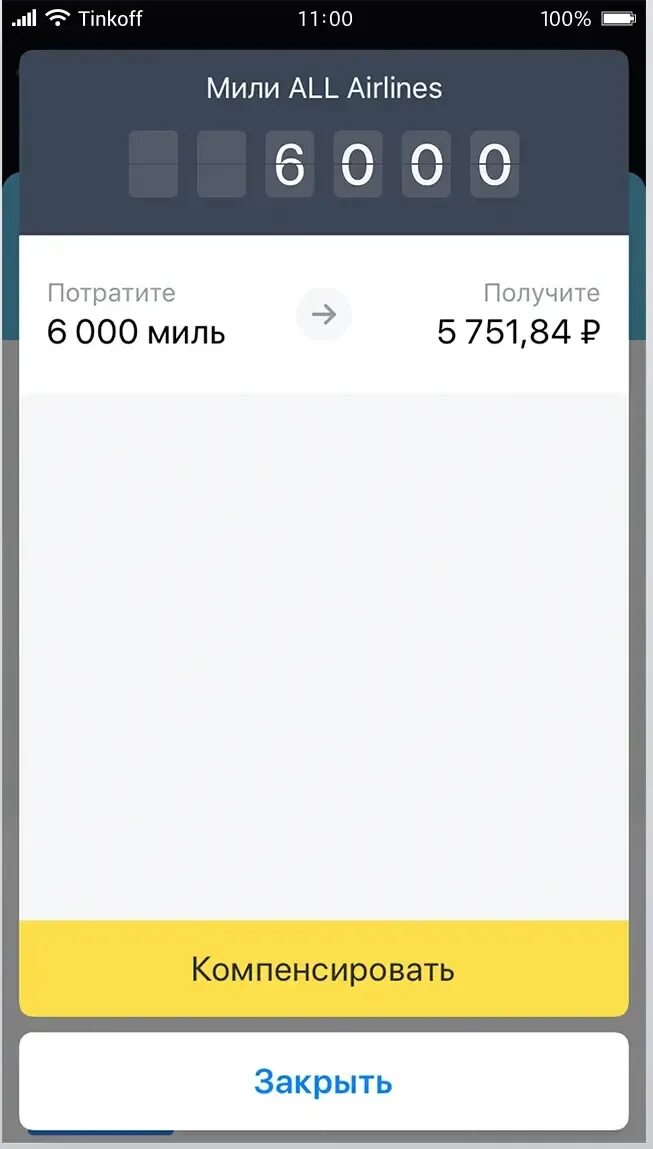This screenshot has width=653, height=1149.
Task: Dismiss the sheet with Закрыть
Action: point(323,1082)
